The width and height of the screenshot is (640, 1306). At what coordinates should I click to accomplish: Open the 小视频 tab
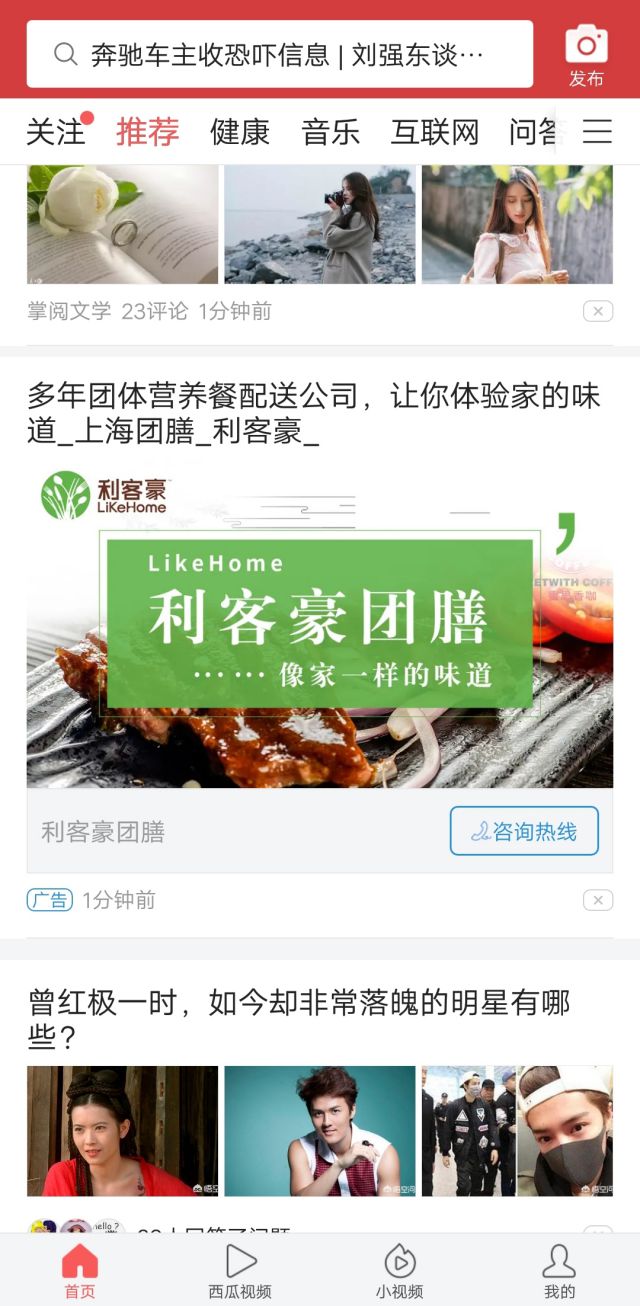coord(400,1270)
